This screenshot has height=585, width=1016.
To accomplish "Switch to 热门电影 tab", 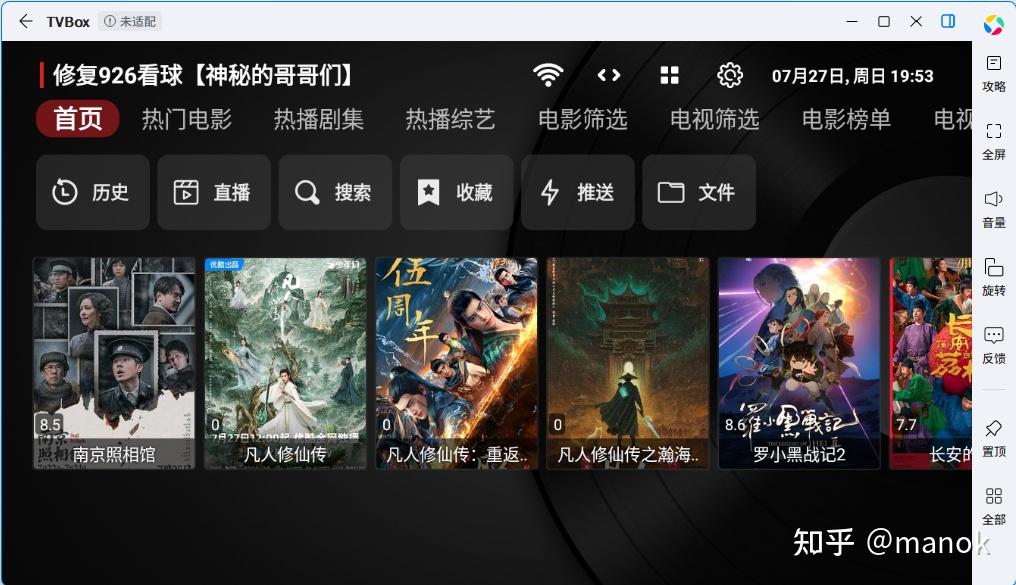I will tap(187, 120).
